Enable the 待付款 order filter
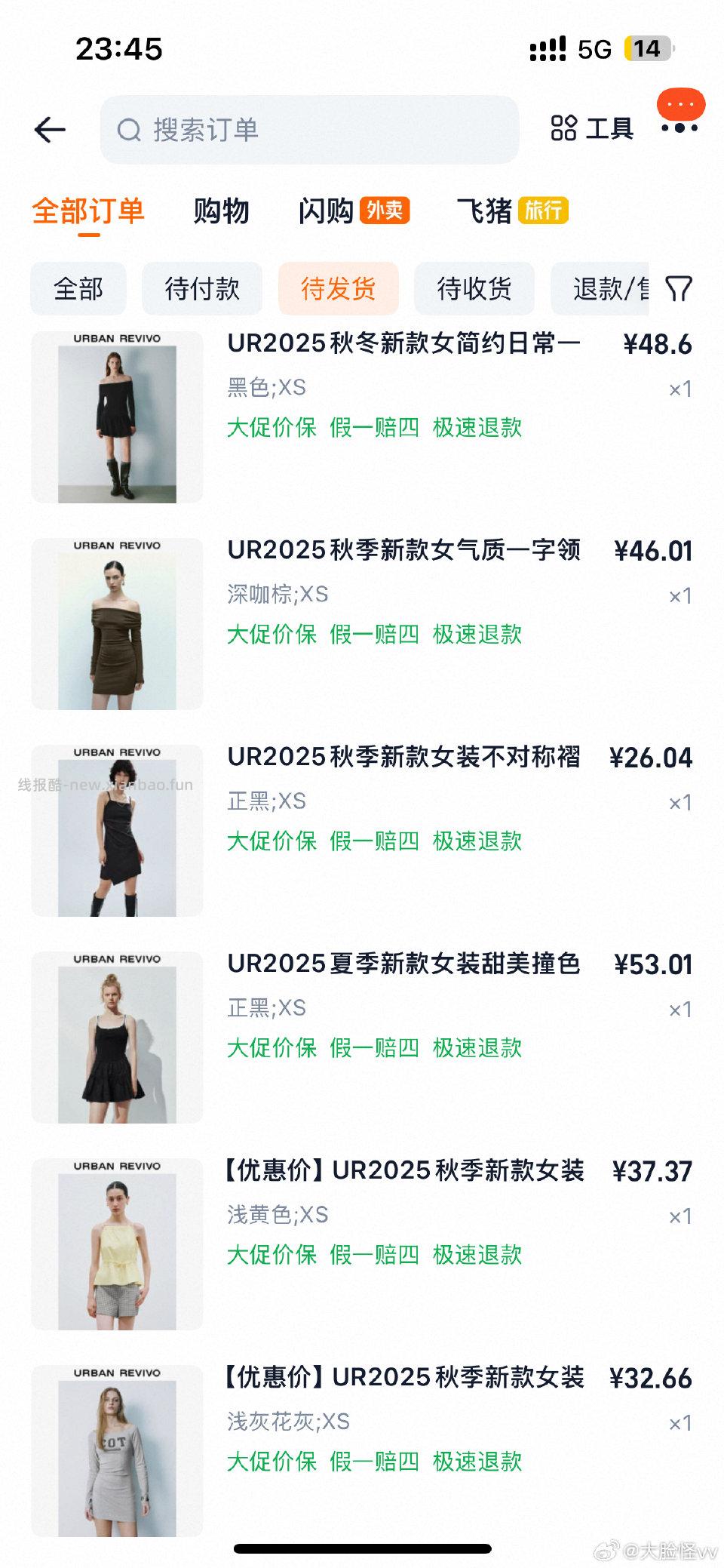This screenshot has width=724, height=1568. 202,288
